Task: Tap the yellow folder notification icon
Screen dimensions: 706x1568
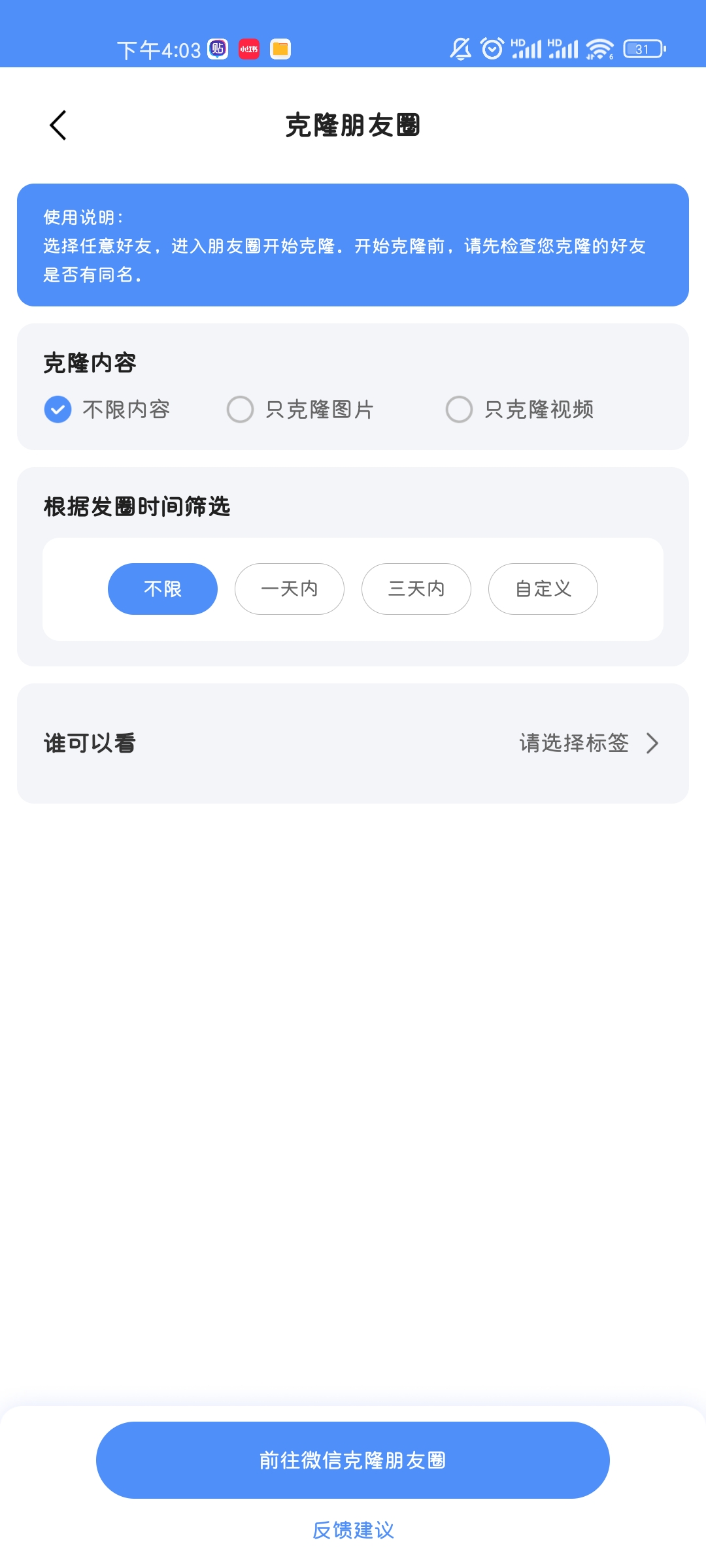Action: coord(280,48)
